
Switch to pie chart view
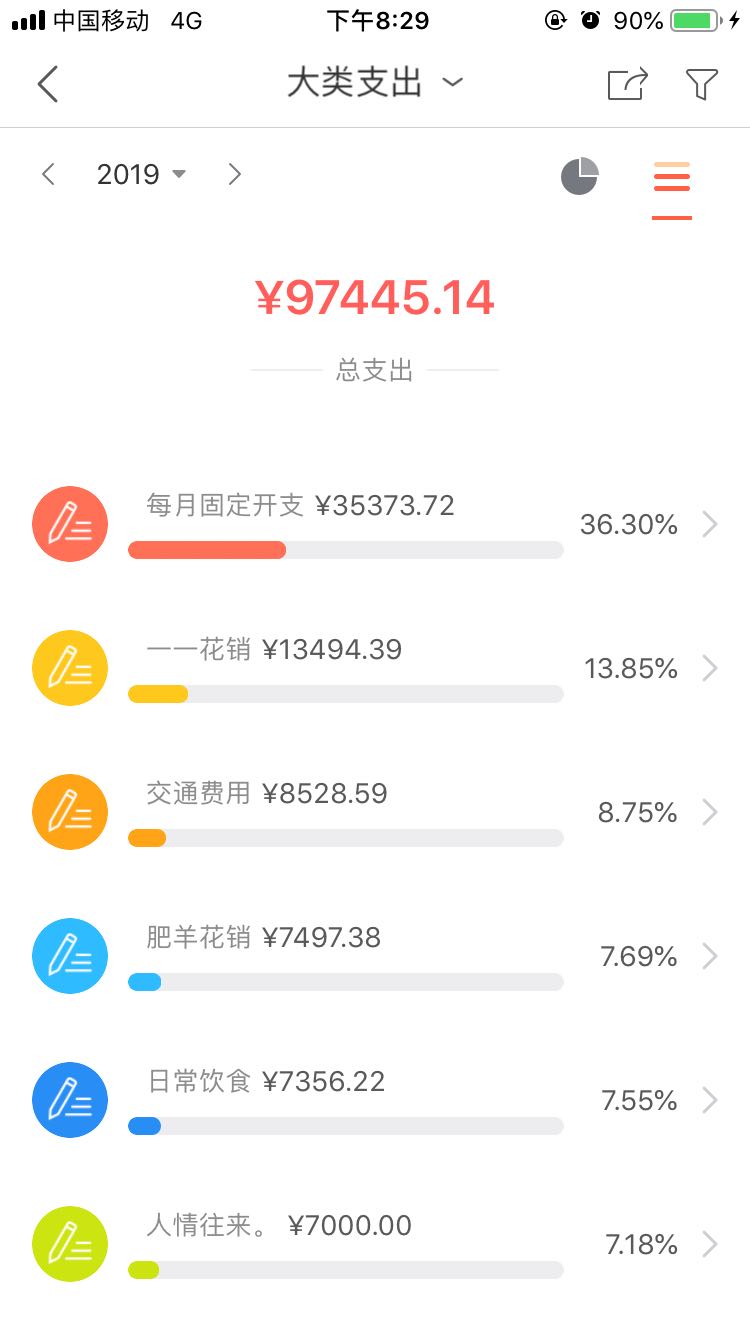(579, 176)
